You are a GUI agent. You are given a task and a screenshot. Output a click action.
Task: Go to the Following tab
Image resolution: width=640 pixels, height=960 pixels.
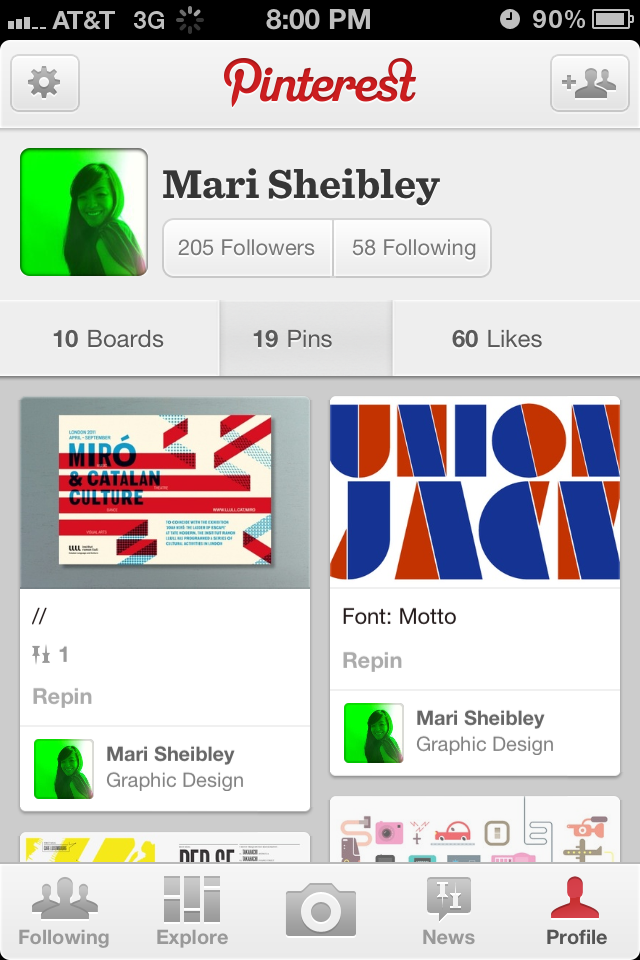[64, 910]
